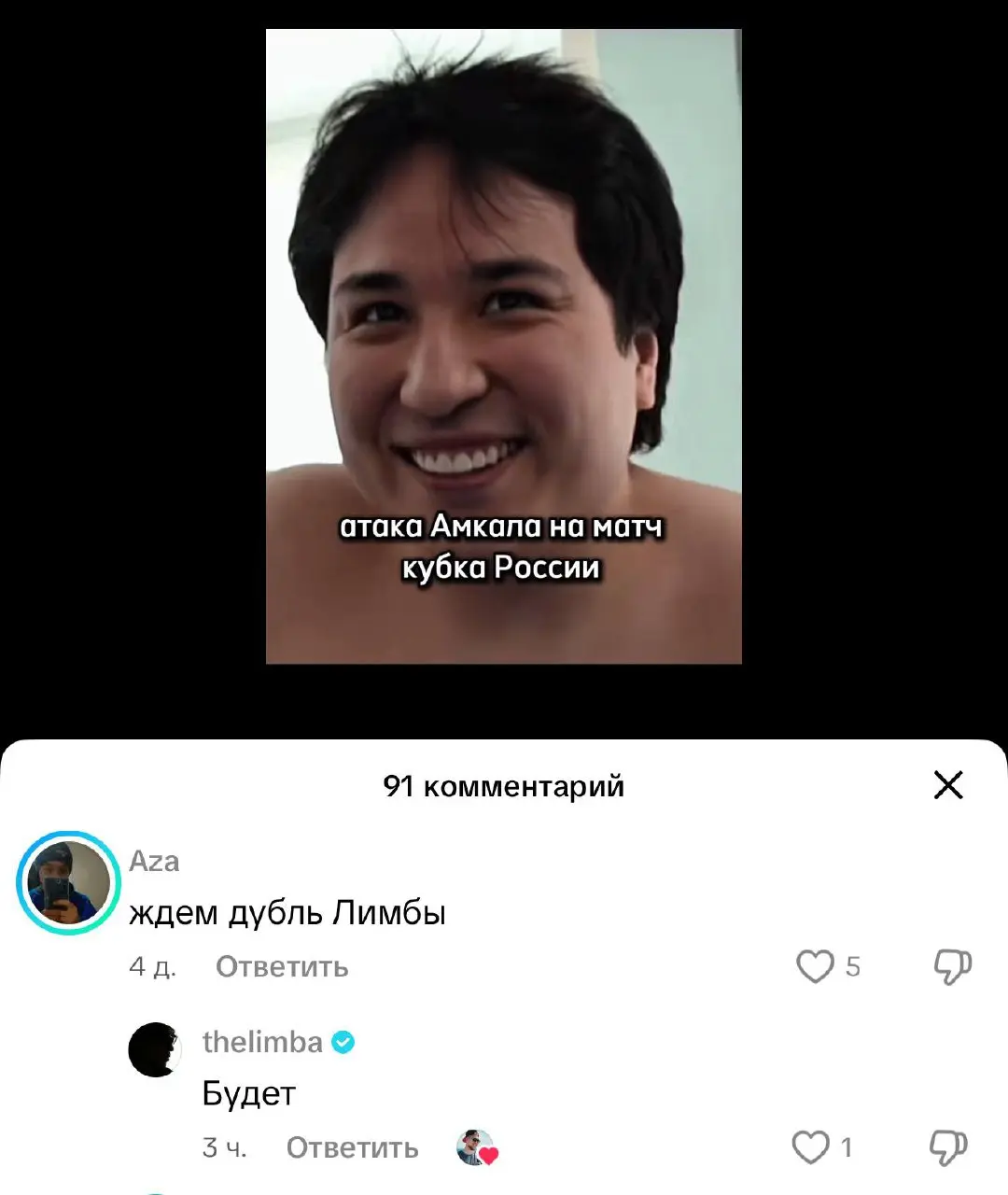This screenshot has width=1008, height=1195.
Task: Reply to thelimba's comment
Action: point(352,1147)
